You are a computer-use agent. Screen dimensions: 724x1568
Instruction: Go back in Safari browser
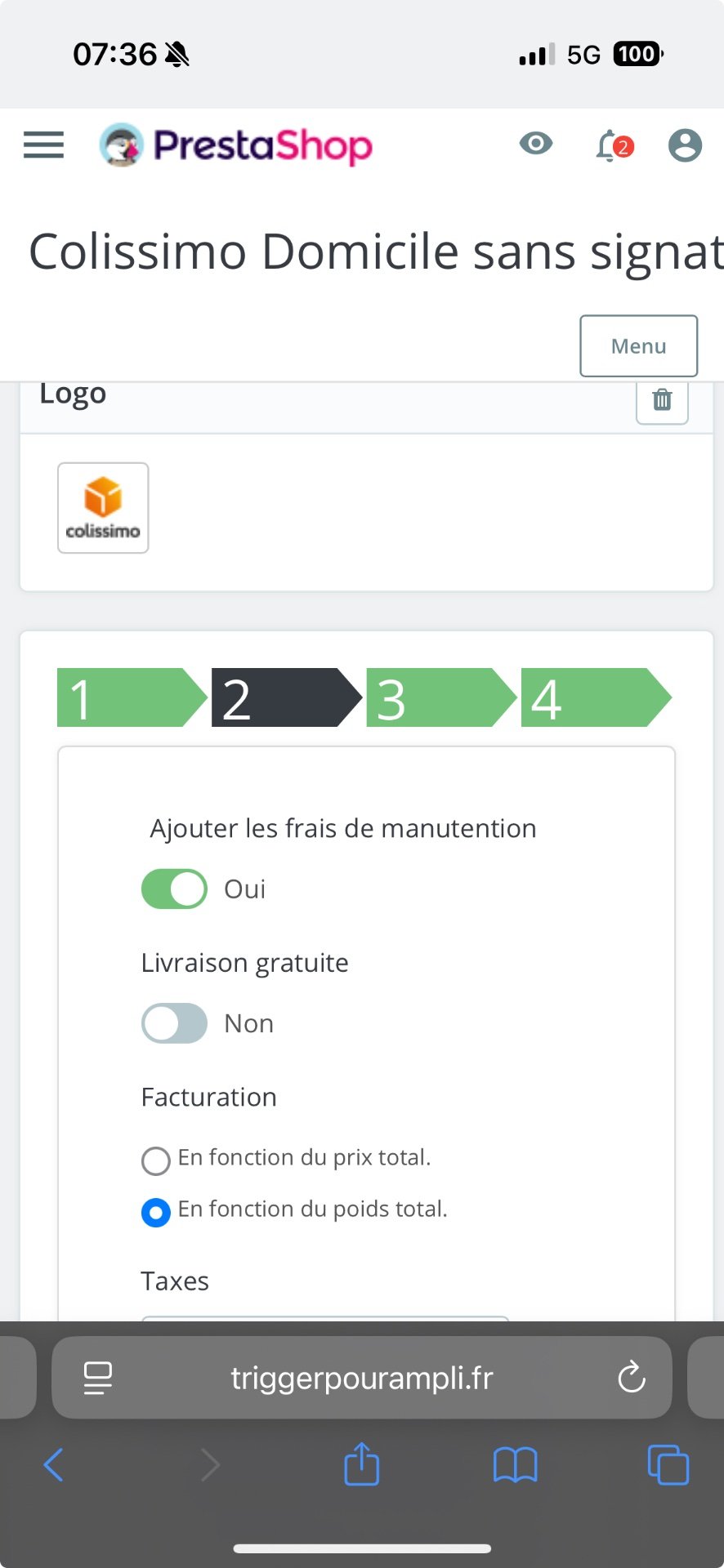pos(53,1465)
